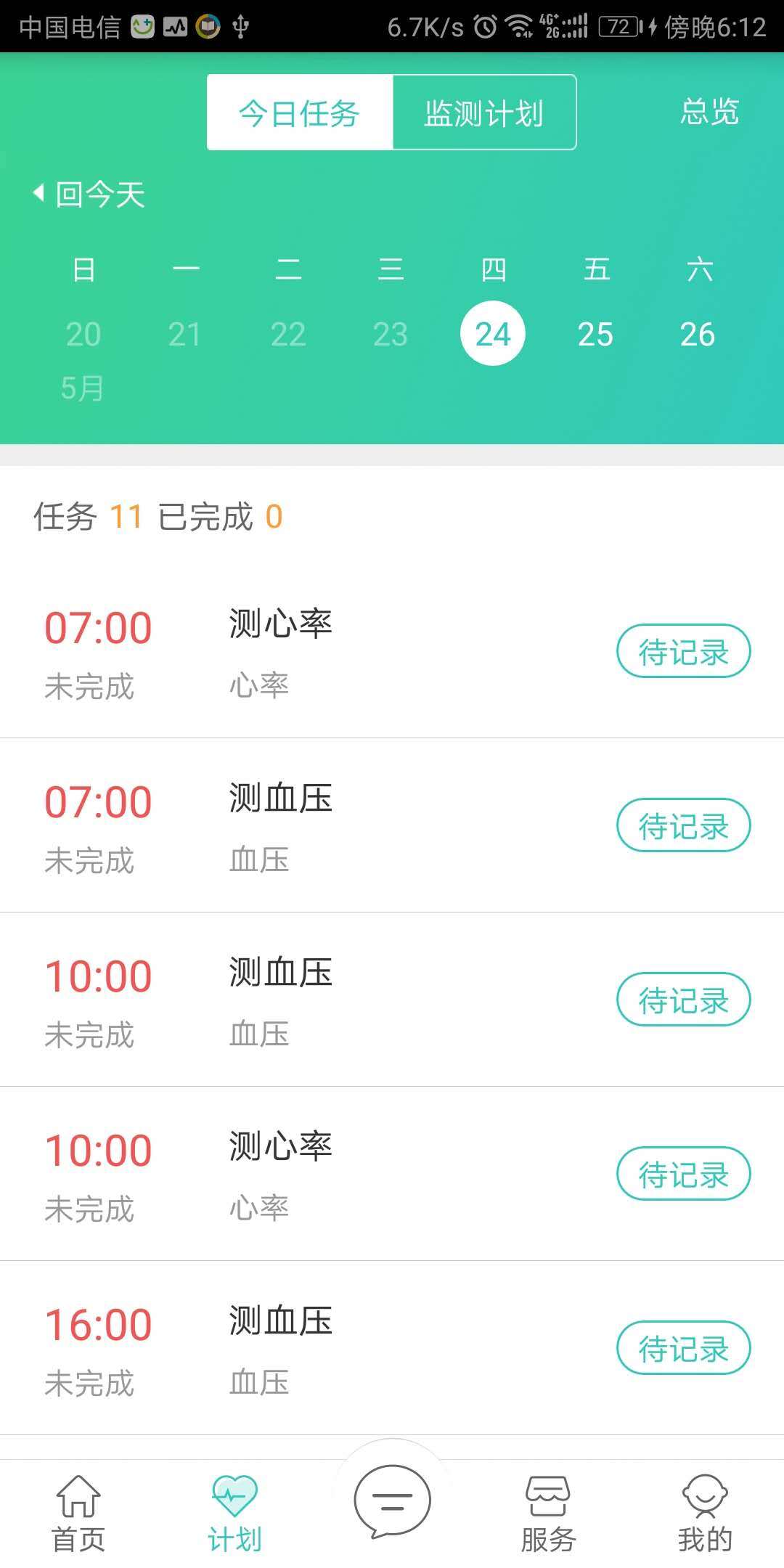Image resolution: width=784 pixels, height=1568 pixels.
Task: Open the center chat bubble button
Action: tap(392, 1501)
